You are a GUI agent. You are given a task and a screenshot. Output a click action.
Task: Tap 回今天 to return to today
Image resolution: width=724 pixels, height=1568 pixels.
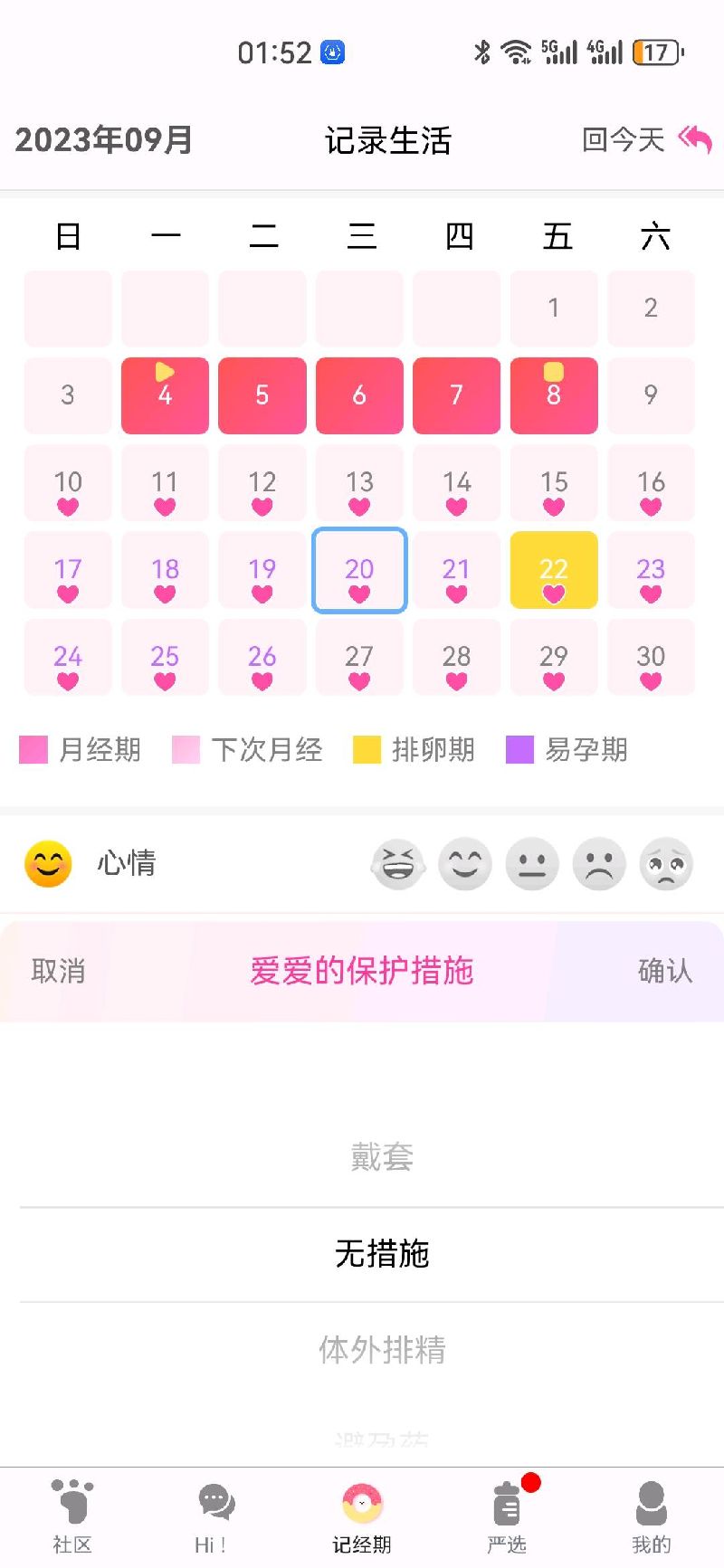pos(646,140)
